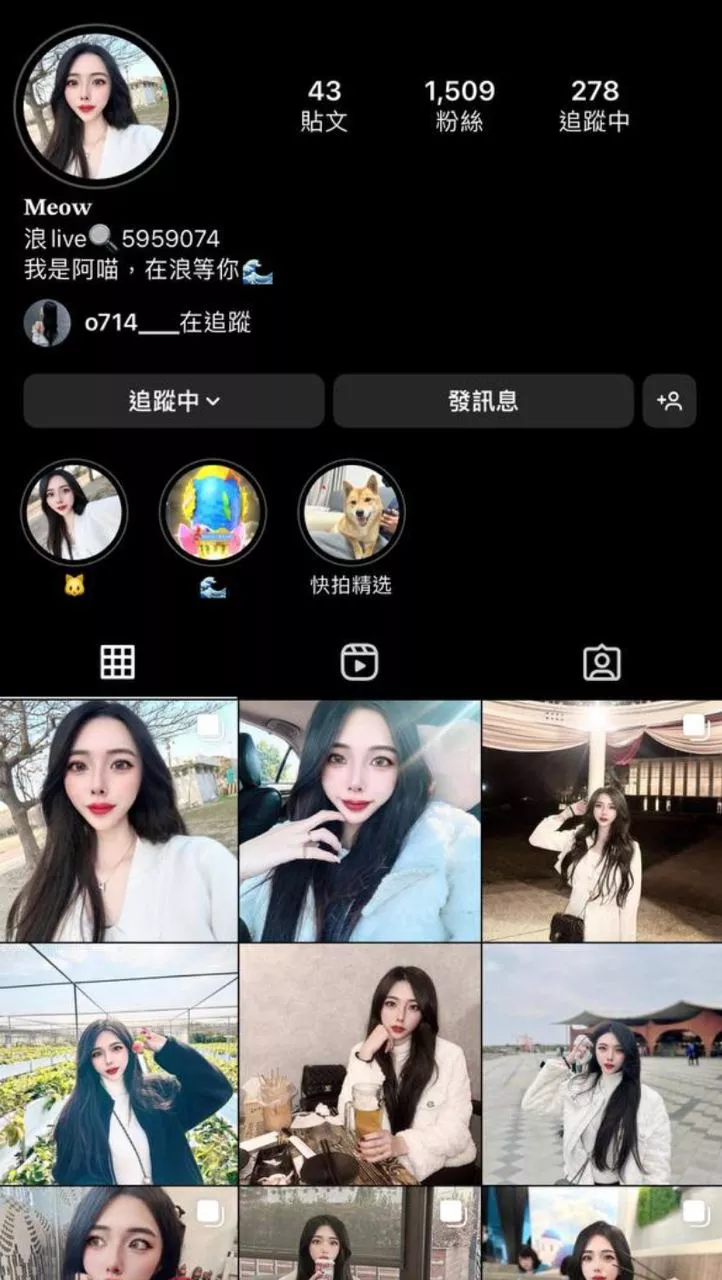Open the outdoor selfie post by the tree
The height and width of the screenshot is (1280, 722).
(118, 821)
